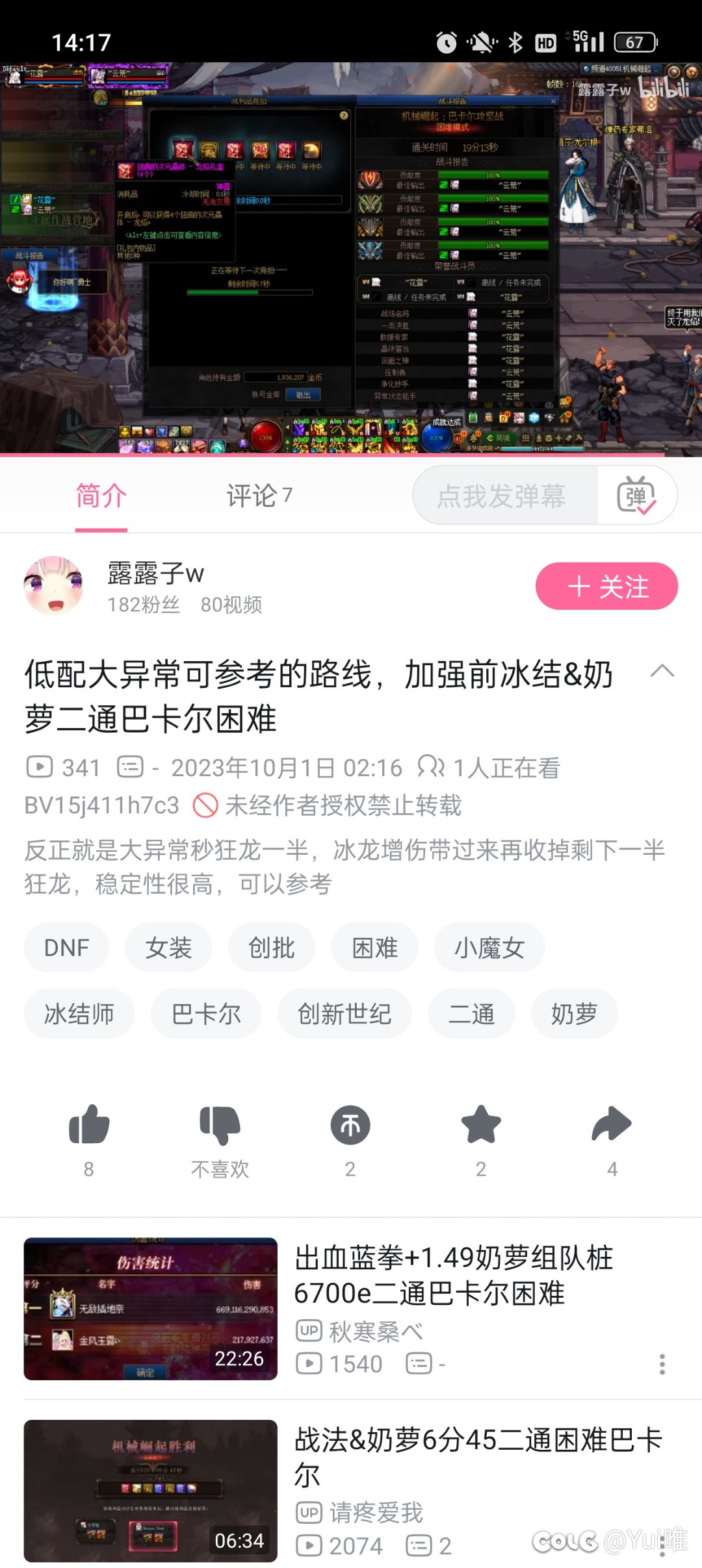Select the 冰结师 tag chip
Image resolution: width=702 pixels, height=1568 pixels.
79,1014
